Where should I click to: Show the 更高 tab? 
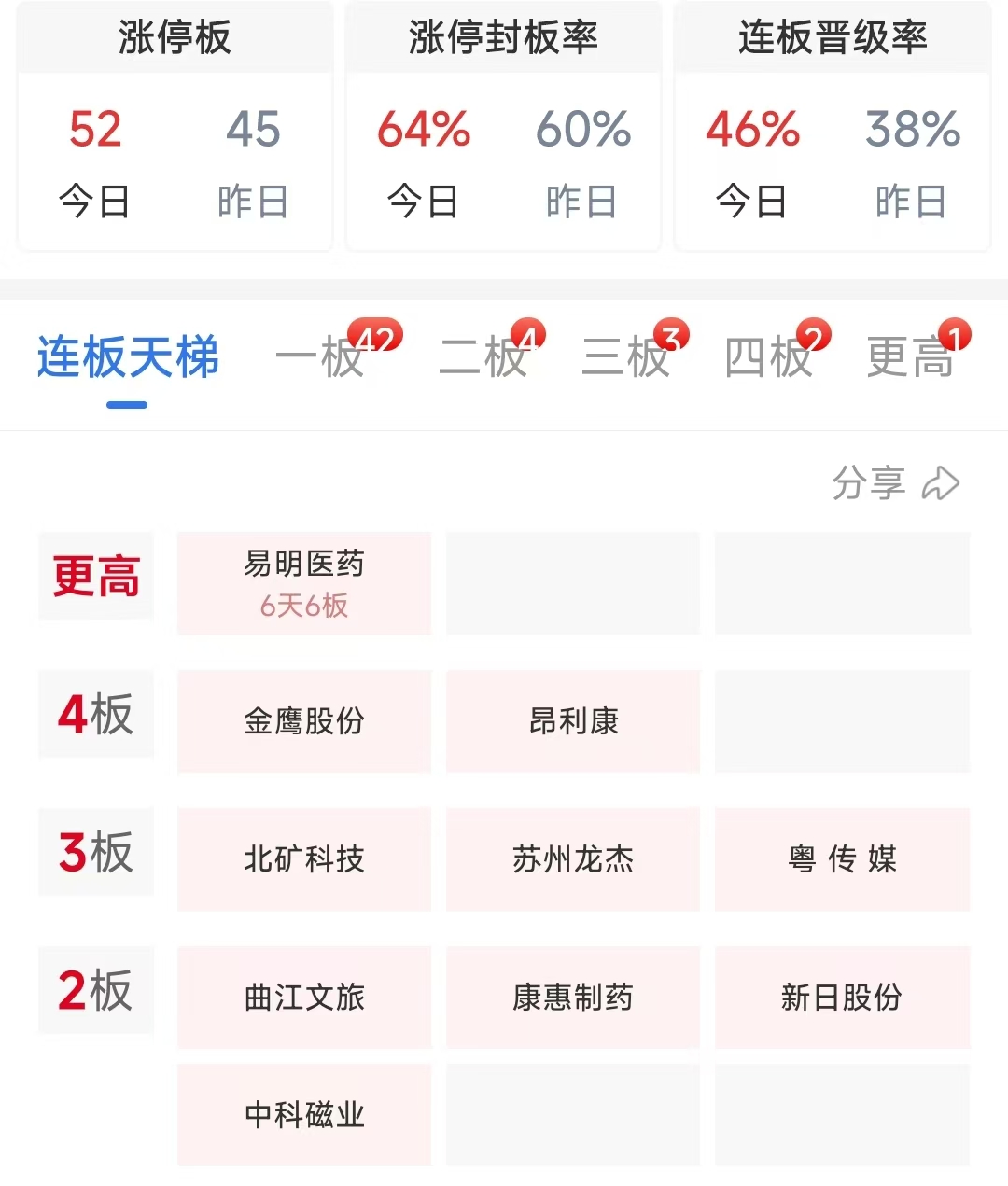(x=910, y=357)
